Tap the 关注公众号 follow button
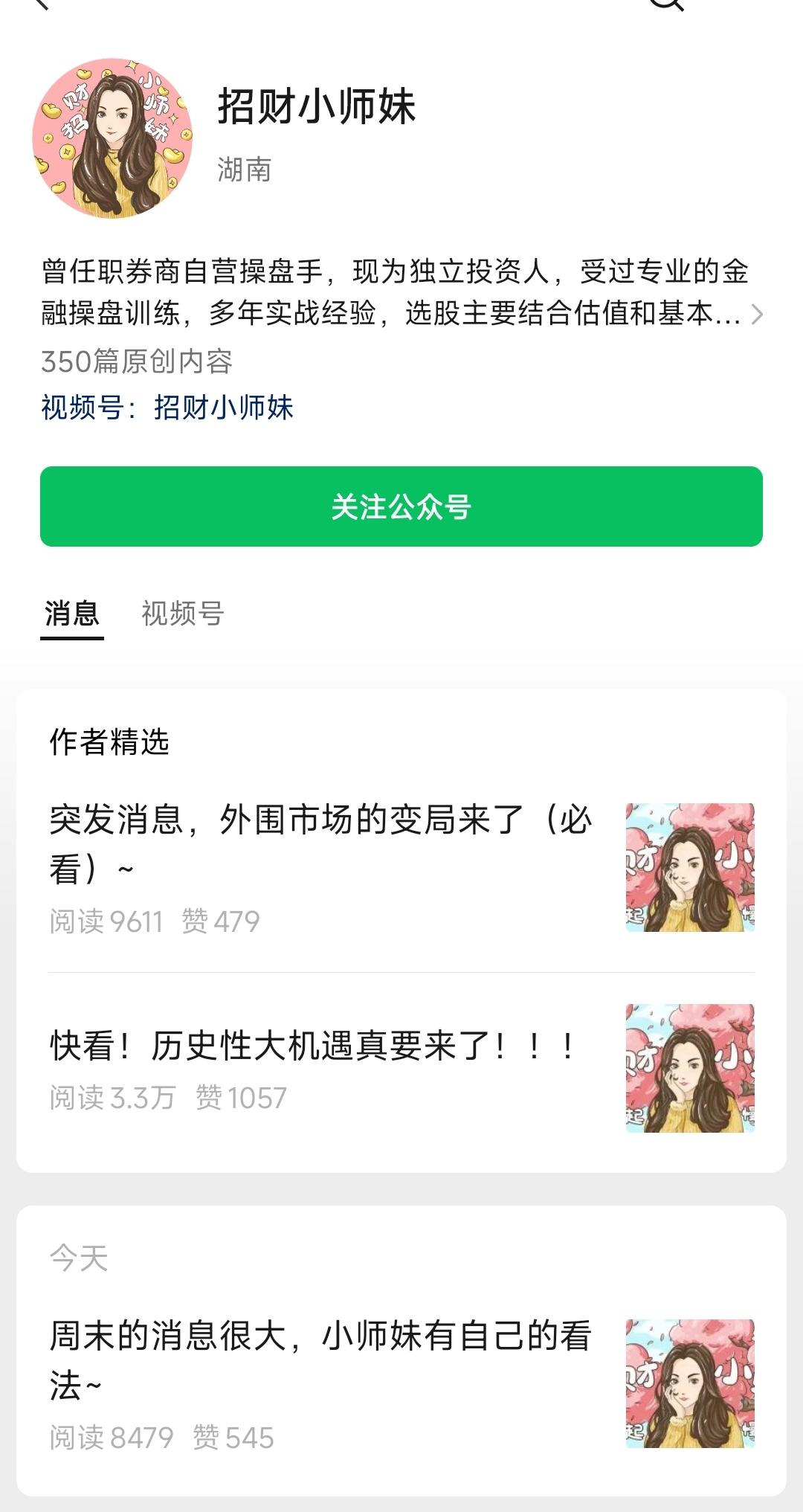This screenshot has height=1512, width=803. (401, 506)
